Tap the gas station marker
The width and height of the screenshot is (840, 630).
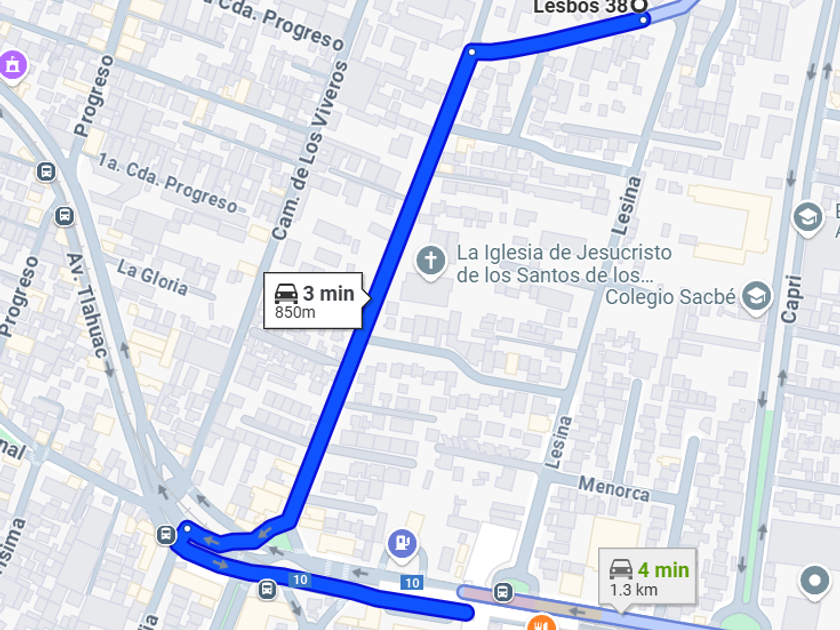click(x=402, y=543)
